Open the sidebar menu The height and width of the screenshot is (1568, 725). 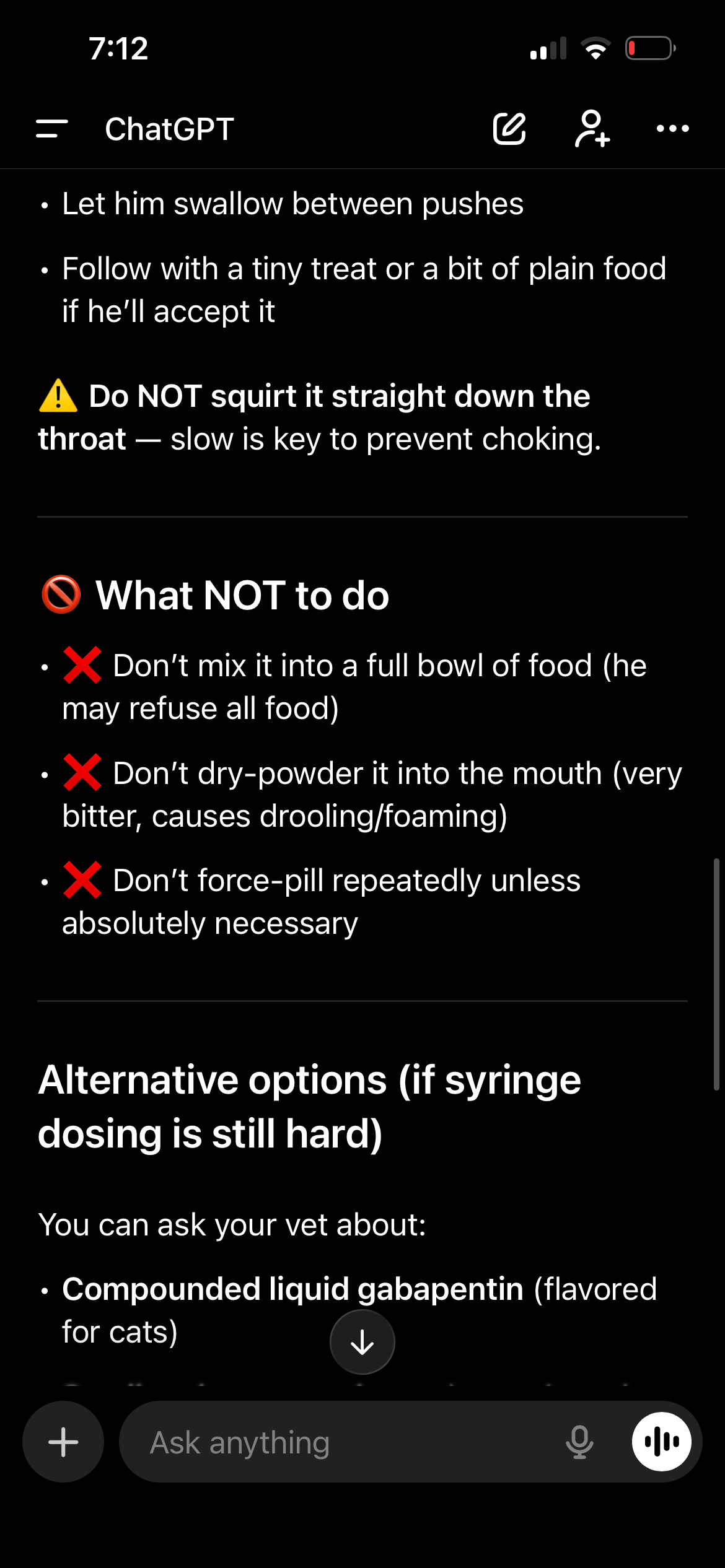(52, 129)
